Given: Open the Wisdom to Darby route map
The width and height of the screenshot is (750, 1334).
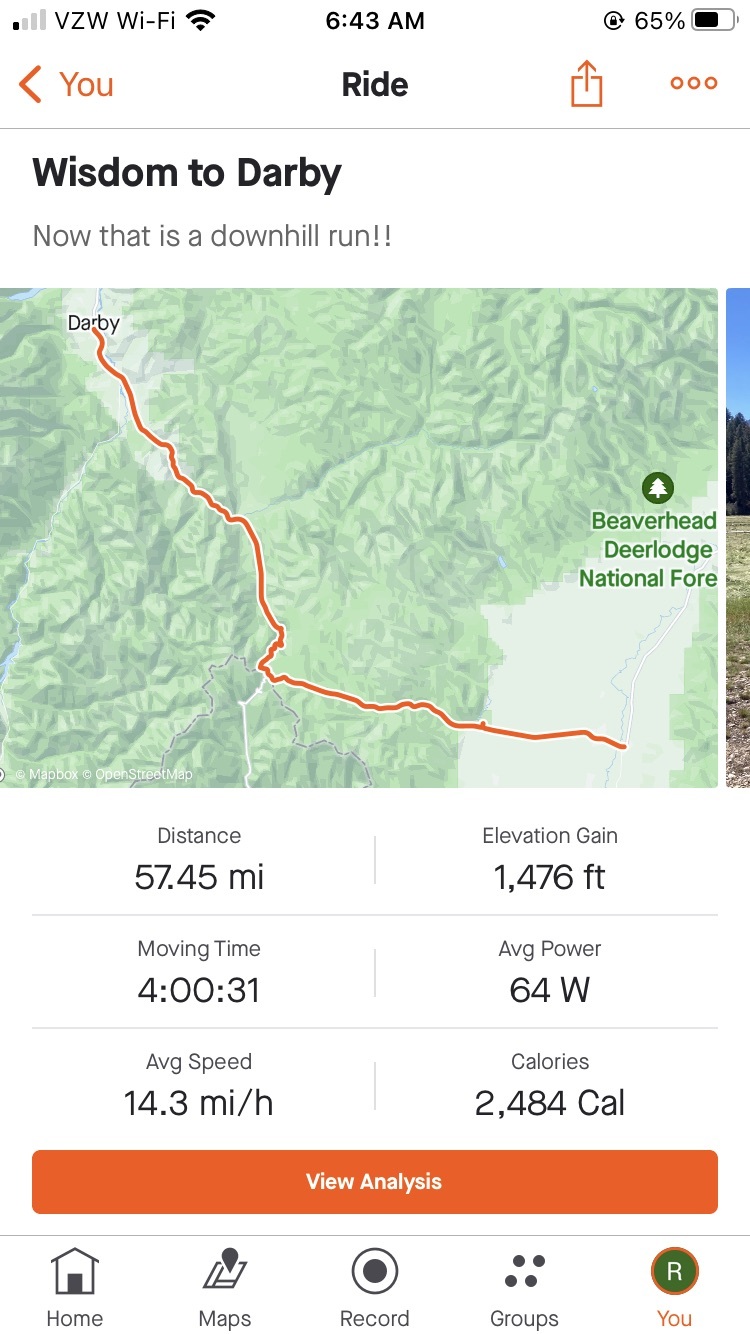Looking at the screenshot, I should click(x=359, y=537).
